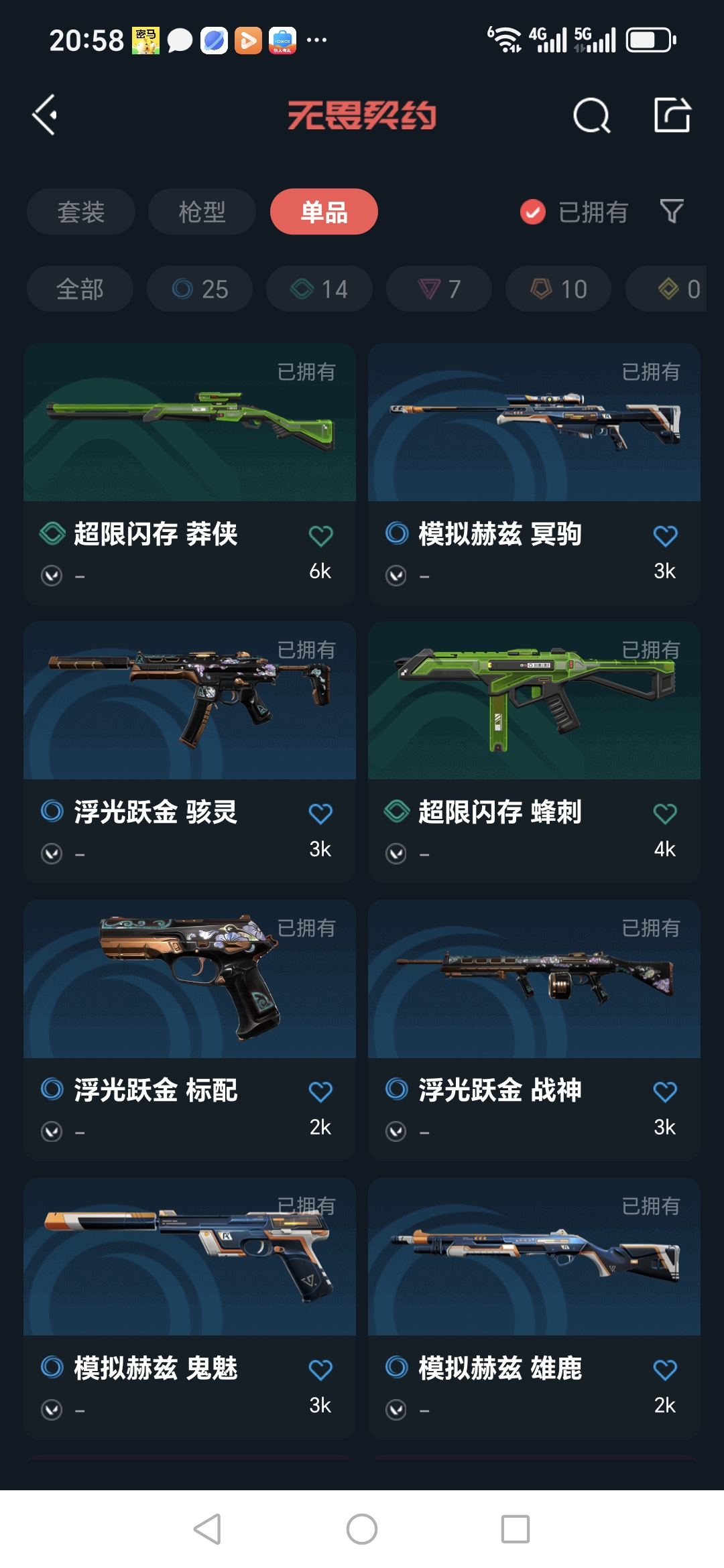Filter by the blue rarity chip showing 25

tap(200, 289)
